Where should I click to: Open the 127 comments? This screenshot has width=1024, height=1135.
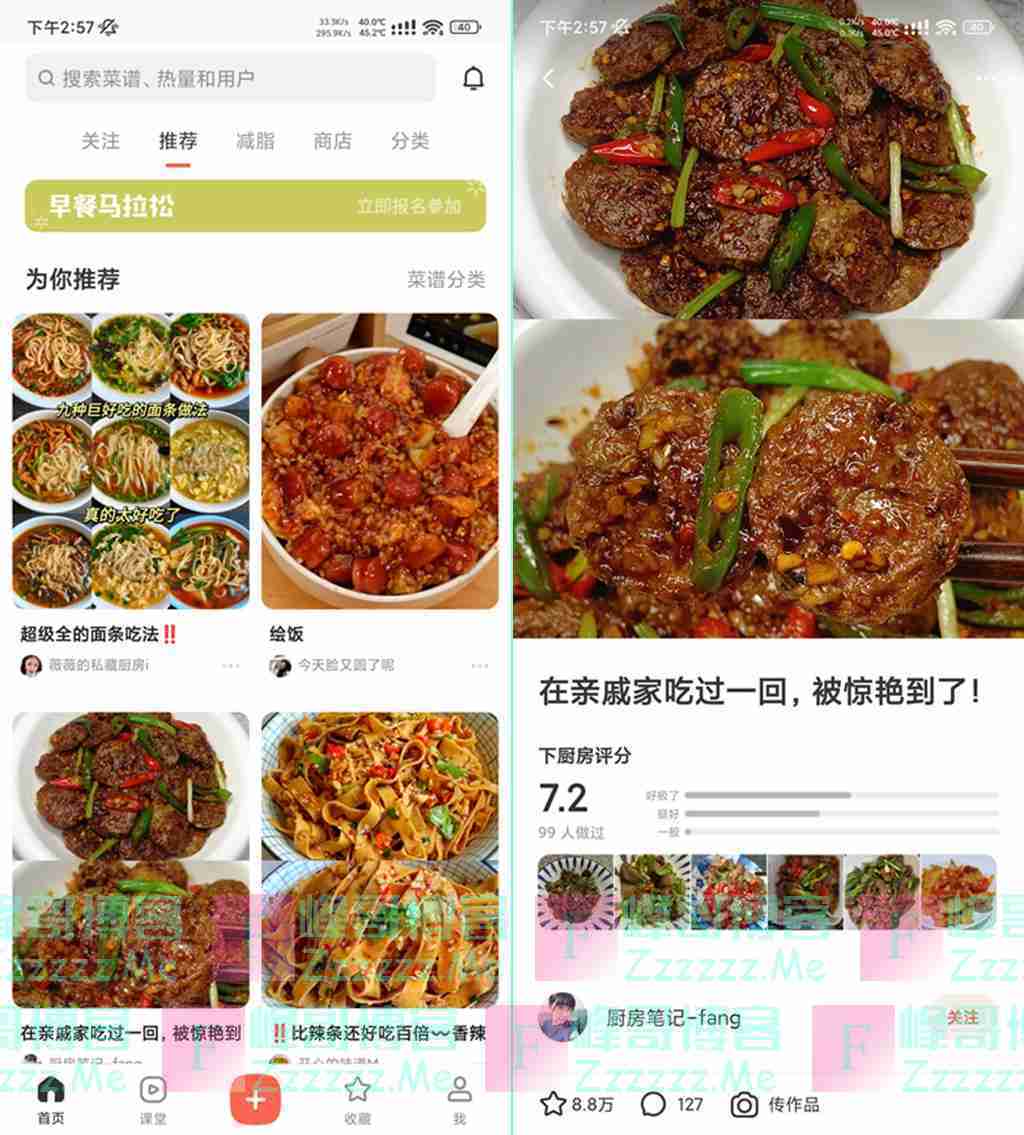click(x=672, y=1105)
